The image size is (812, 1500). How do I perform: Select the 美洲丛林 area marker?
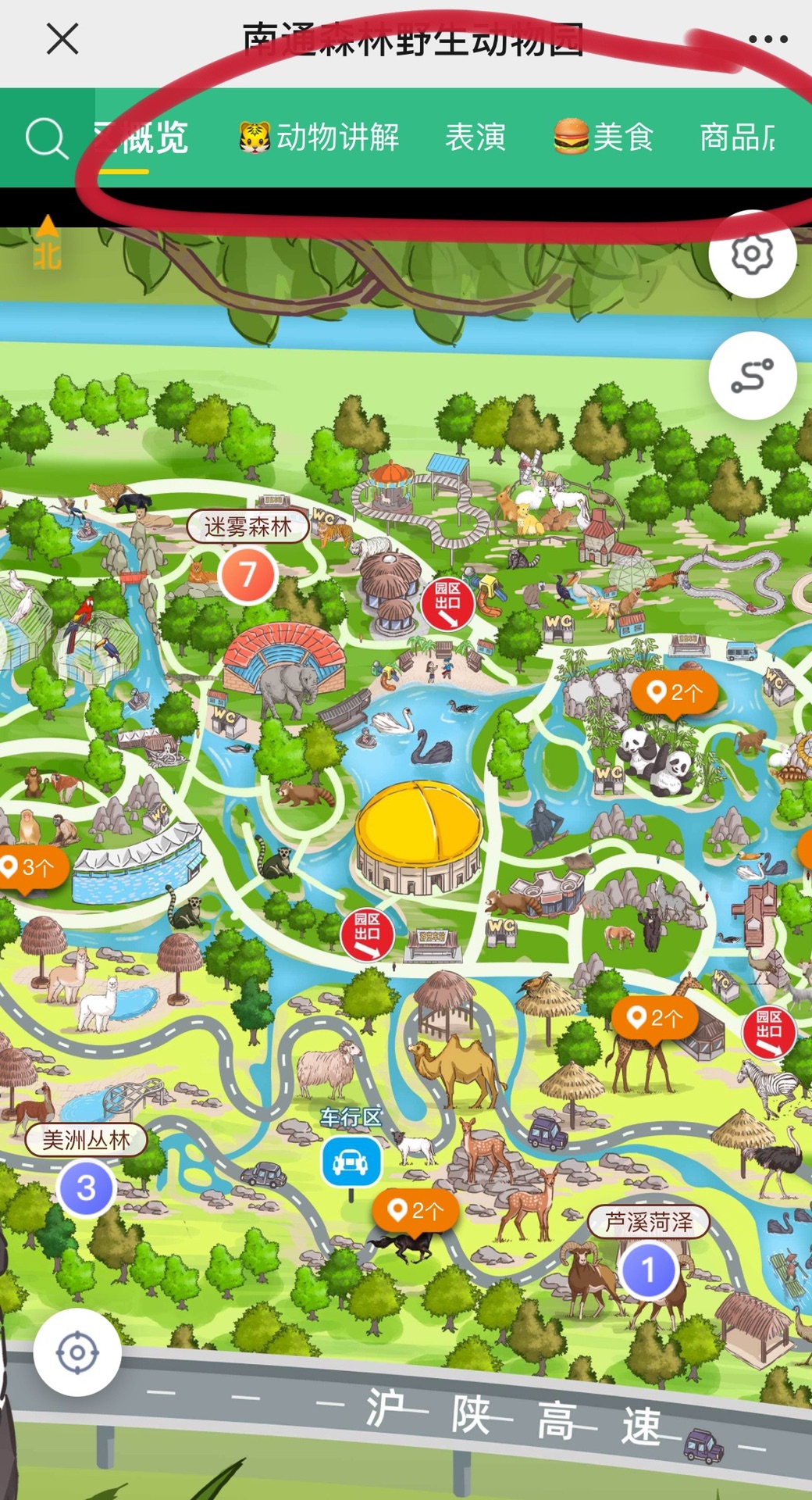(x=86, y=1187)
